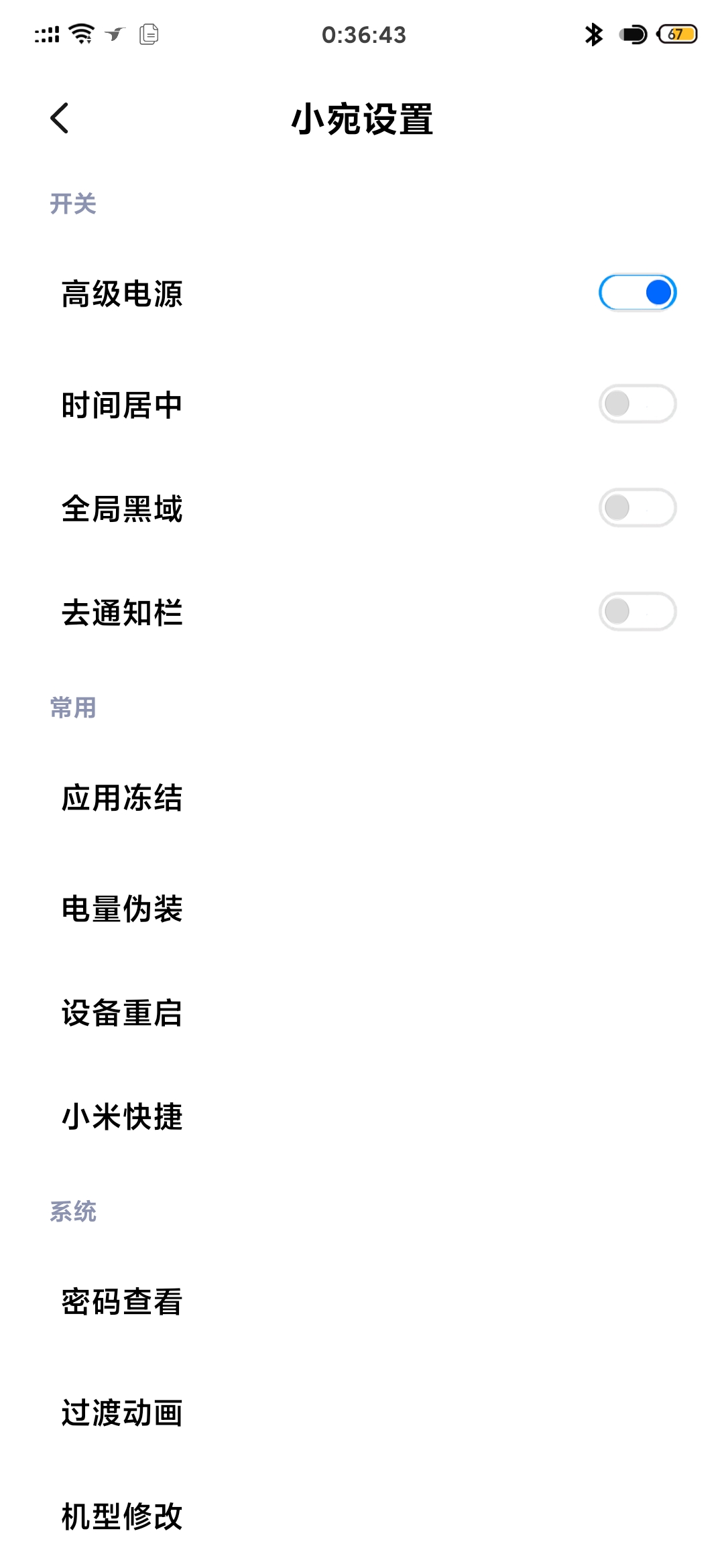This screenshot has height=1568, width=724.
Task: Enable the 时间居中 toggle
Action: pos(638,404)
